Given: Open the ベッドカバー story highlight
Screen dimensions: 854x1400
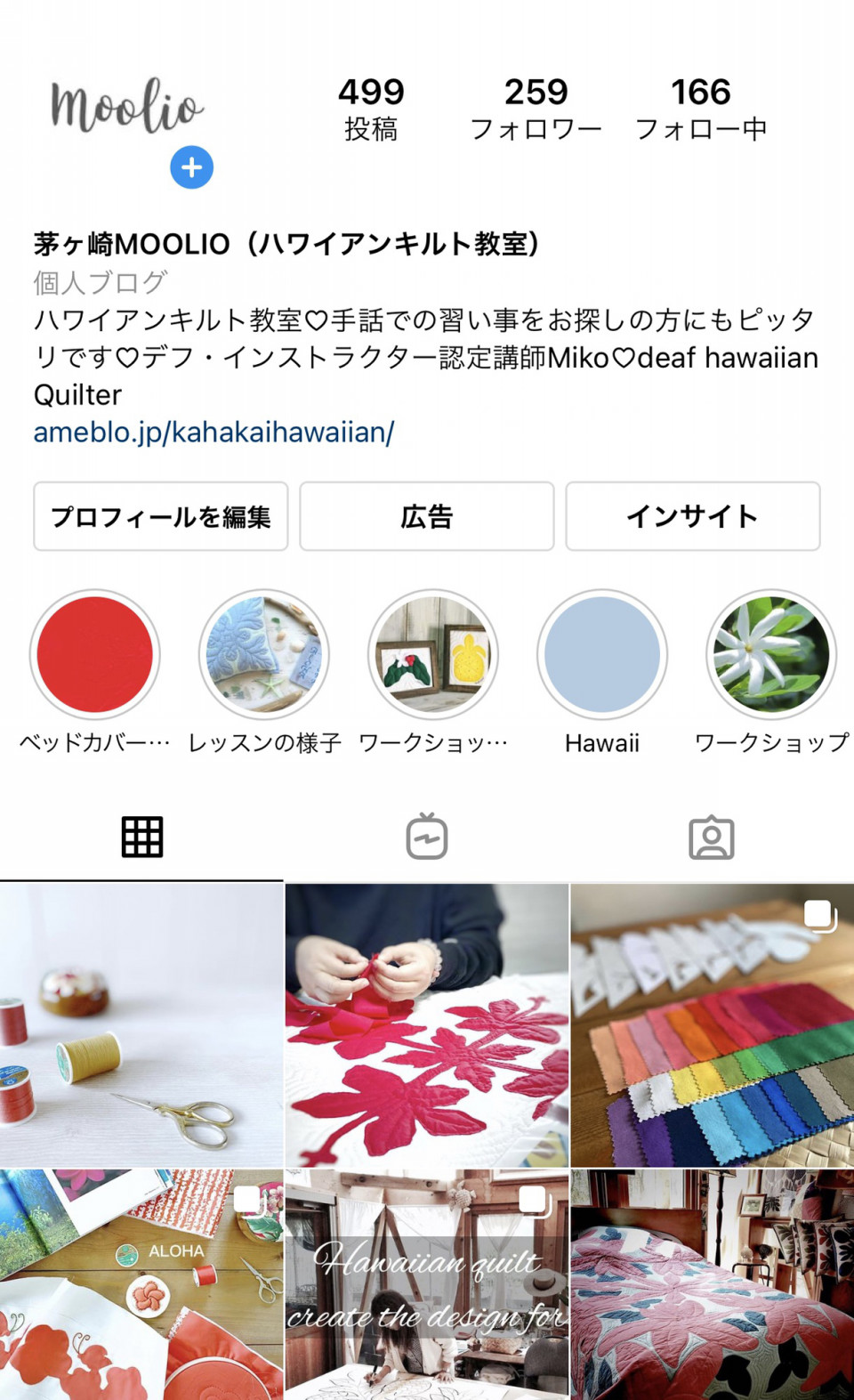Looking at the screenshot, I should coord(95,655).
